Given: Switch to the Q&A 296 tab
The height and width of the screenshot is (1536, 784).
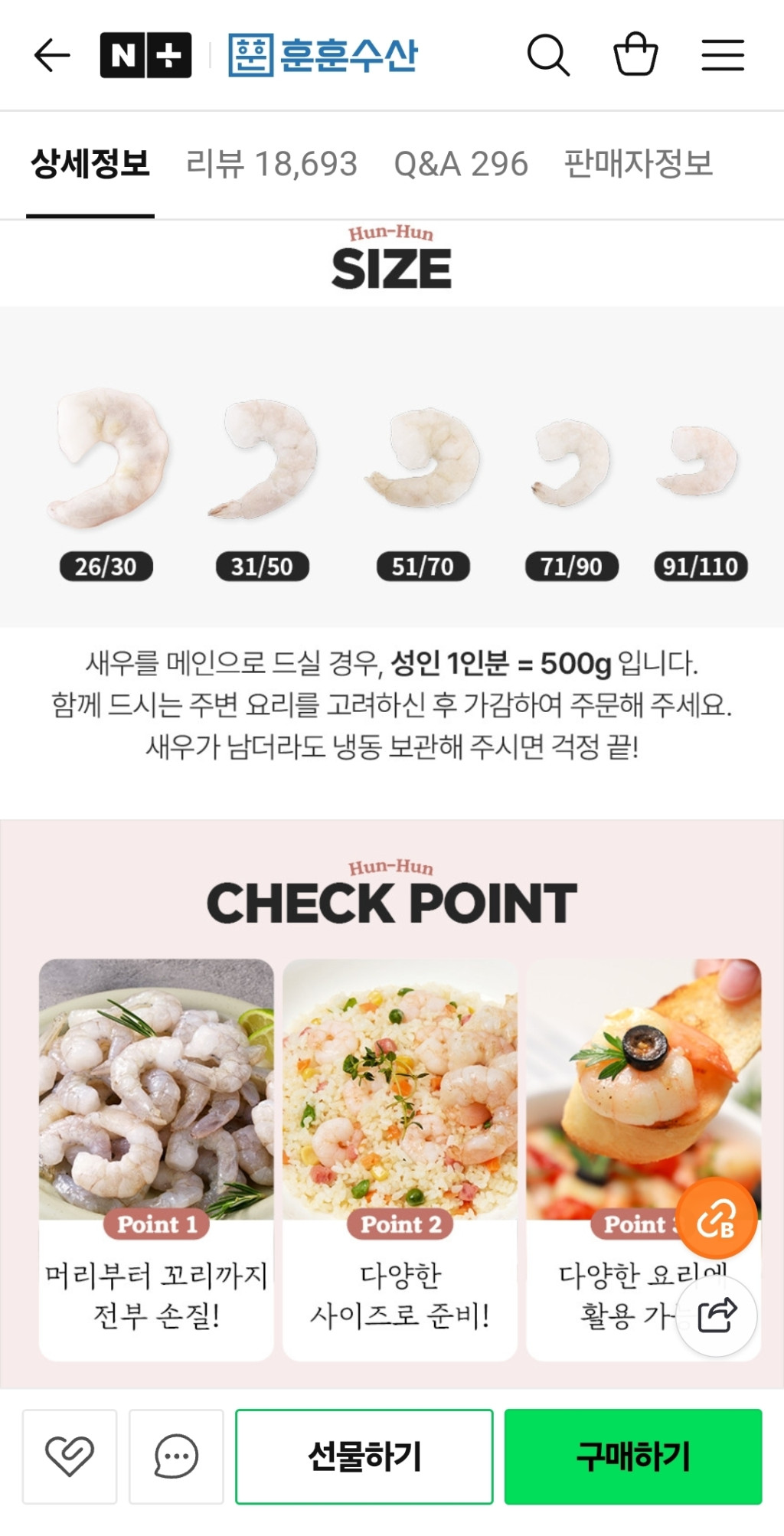Looking at the screenshot, I should 461,164.
